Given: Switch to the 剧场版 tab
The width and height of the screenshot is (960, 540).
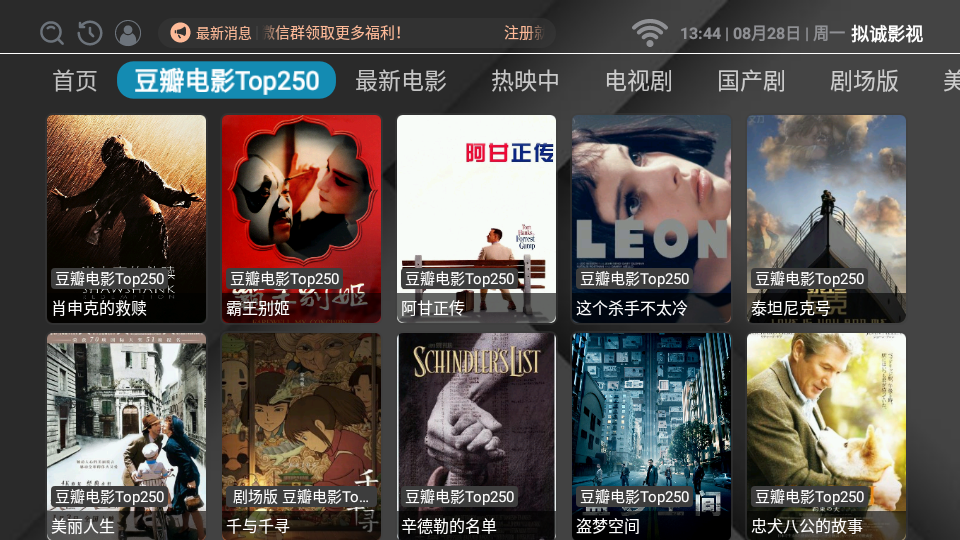Looking at the screenshot, I should 864,81.
